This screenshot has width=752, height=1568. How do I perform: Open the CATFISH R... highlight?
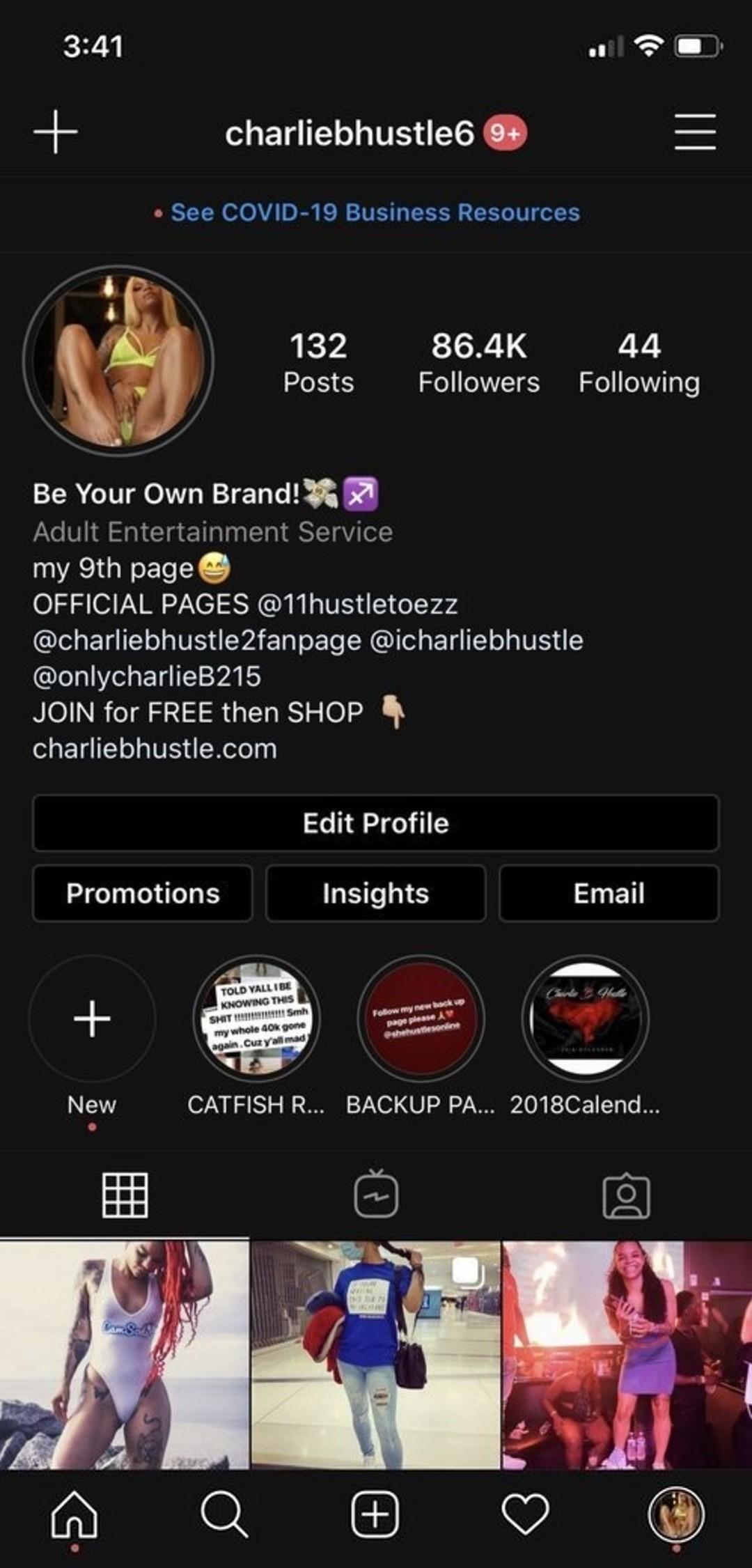pos(256,1019)
